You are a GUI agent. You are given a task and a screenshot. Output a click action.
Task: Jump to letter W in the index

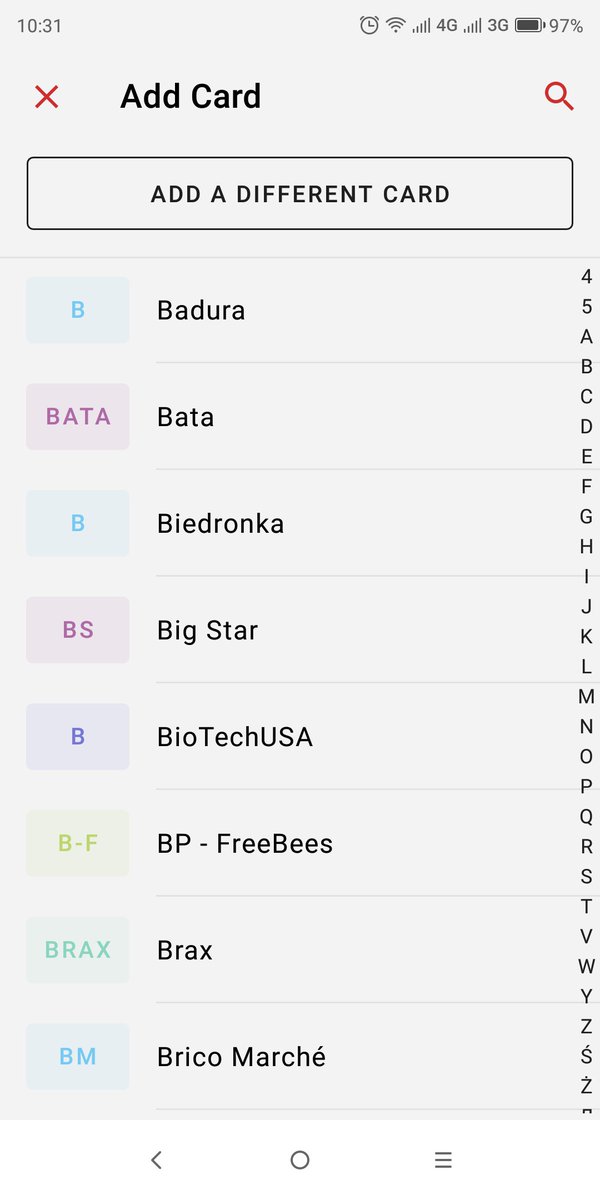tap(586, 966)
